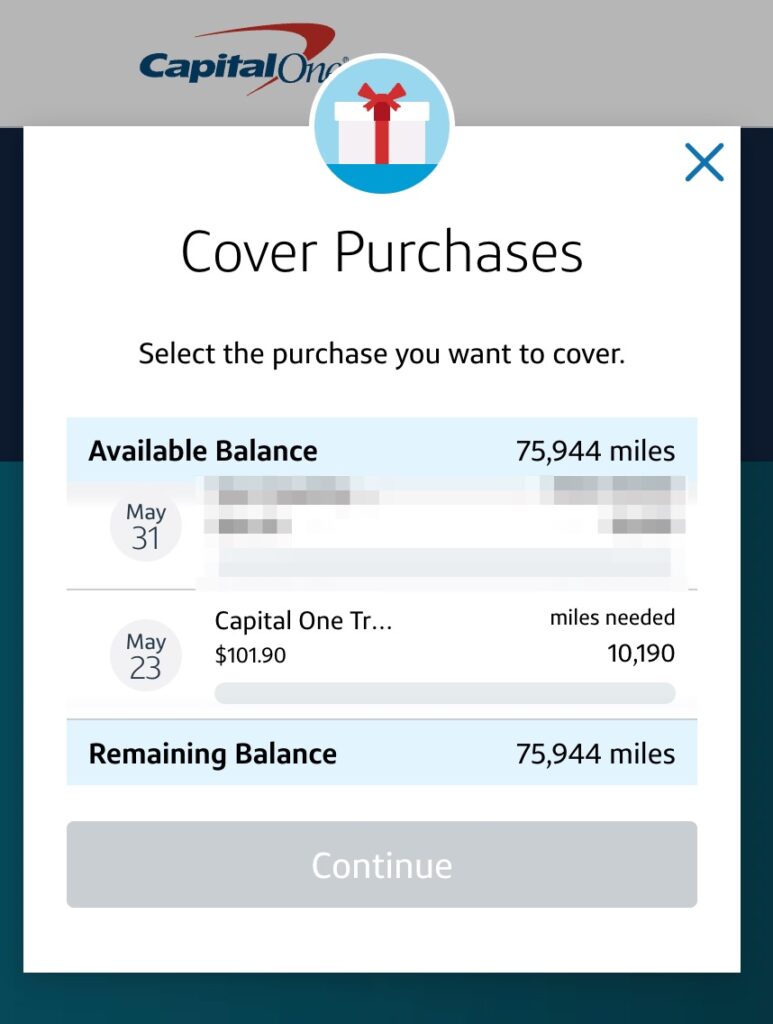Click the miles needed label
773x1024 pixels.
click(610, 618)
